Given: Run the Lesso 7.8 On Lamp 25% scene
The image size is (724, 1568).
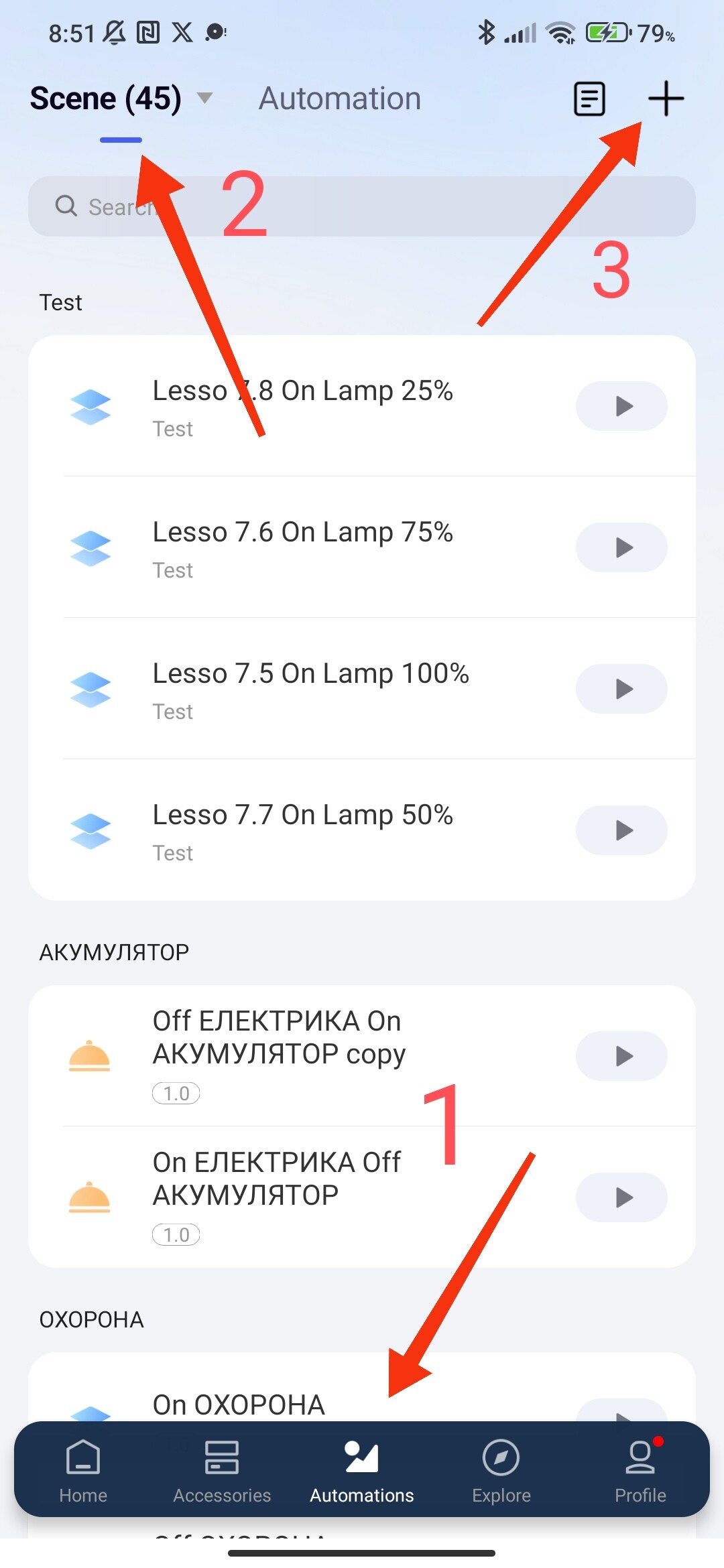Looking at the screenshot, I should coord(621,406).
